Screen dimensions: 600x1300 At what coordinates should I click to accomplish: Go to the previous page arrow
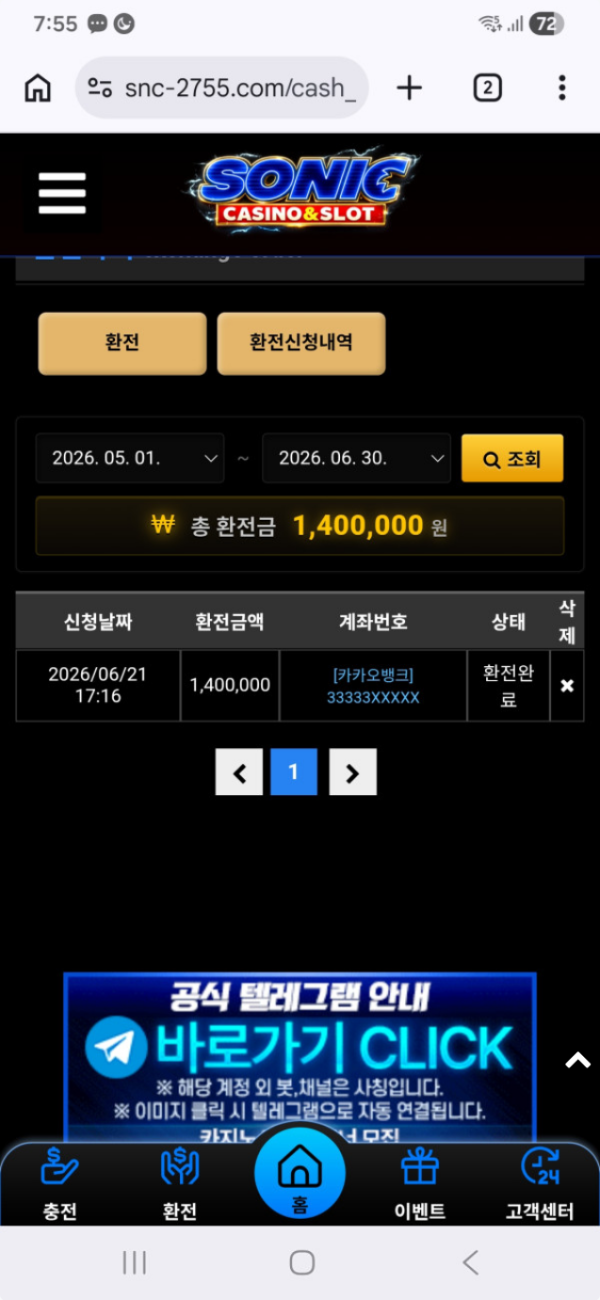[x=239, y=772]
